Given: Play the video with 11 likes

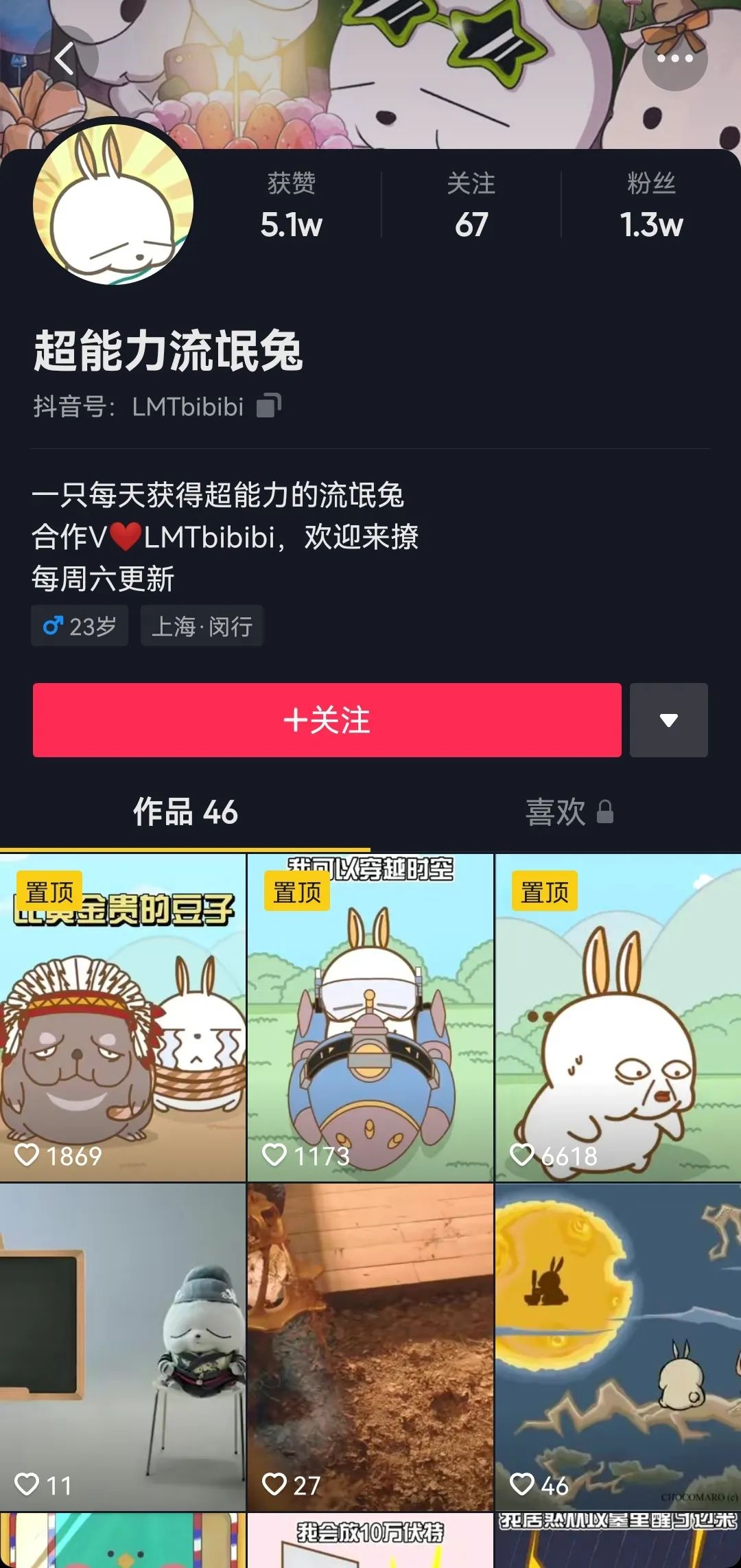Looking at the screenshot, I should coord(123,1347).
